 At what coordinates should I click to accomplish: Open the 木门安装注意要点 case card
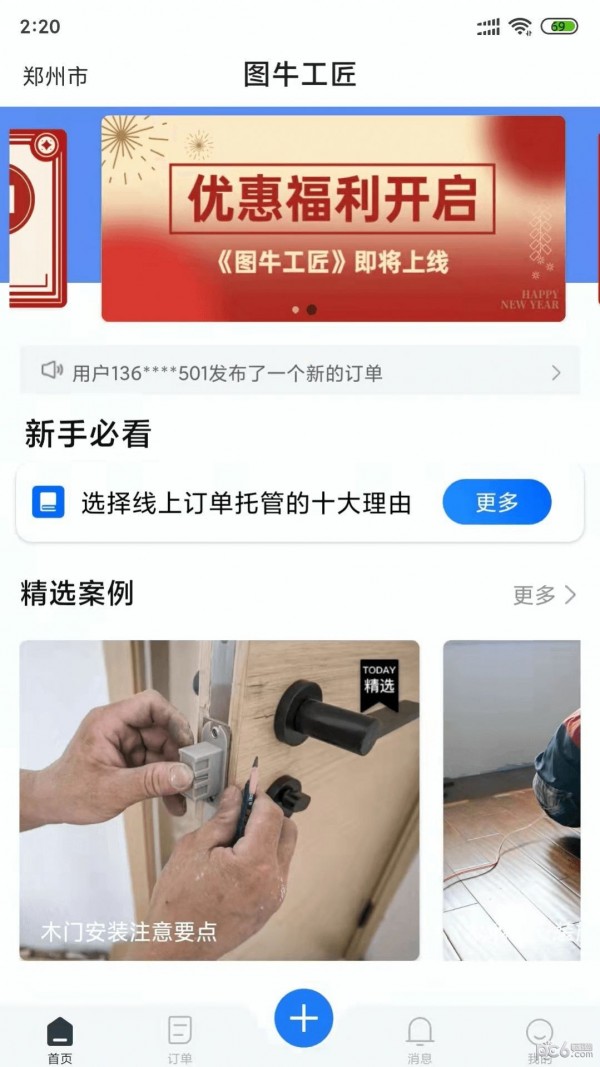coord(219,800)
